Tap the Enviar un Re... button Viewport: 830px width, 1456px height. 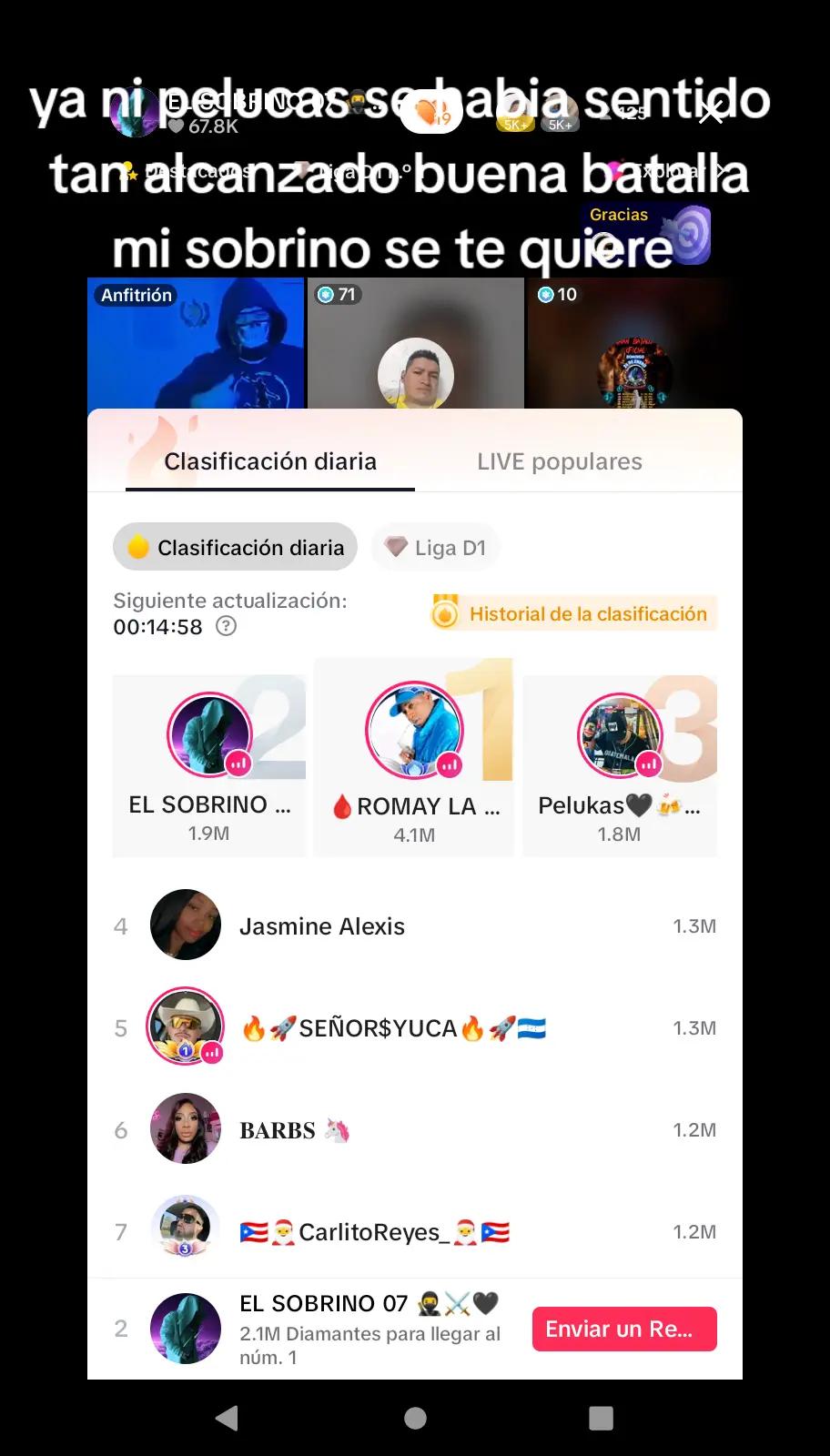tap(624, 1329)
